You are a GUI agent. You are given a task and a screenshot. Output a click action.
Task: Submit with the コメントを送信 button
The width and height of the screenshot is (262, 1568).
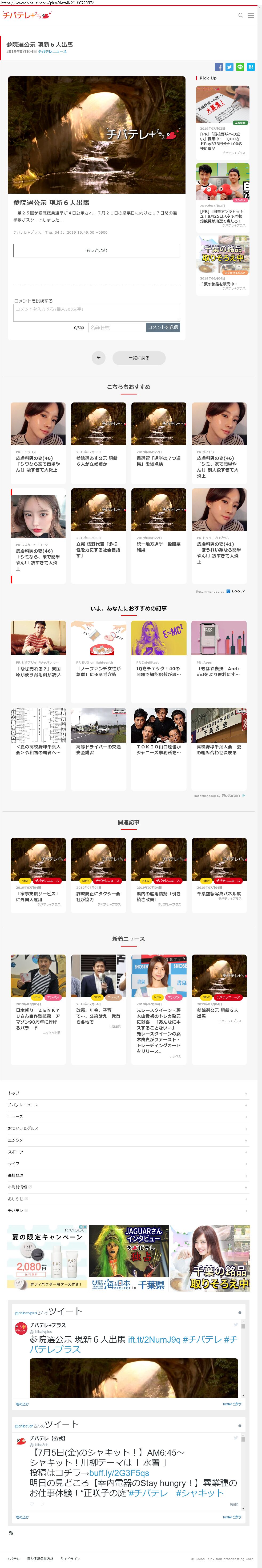163,328
